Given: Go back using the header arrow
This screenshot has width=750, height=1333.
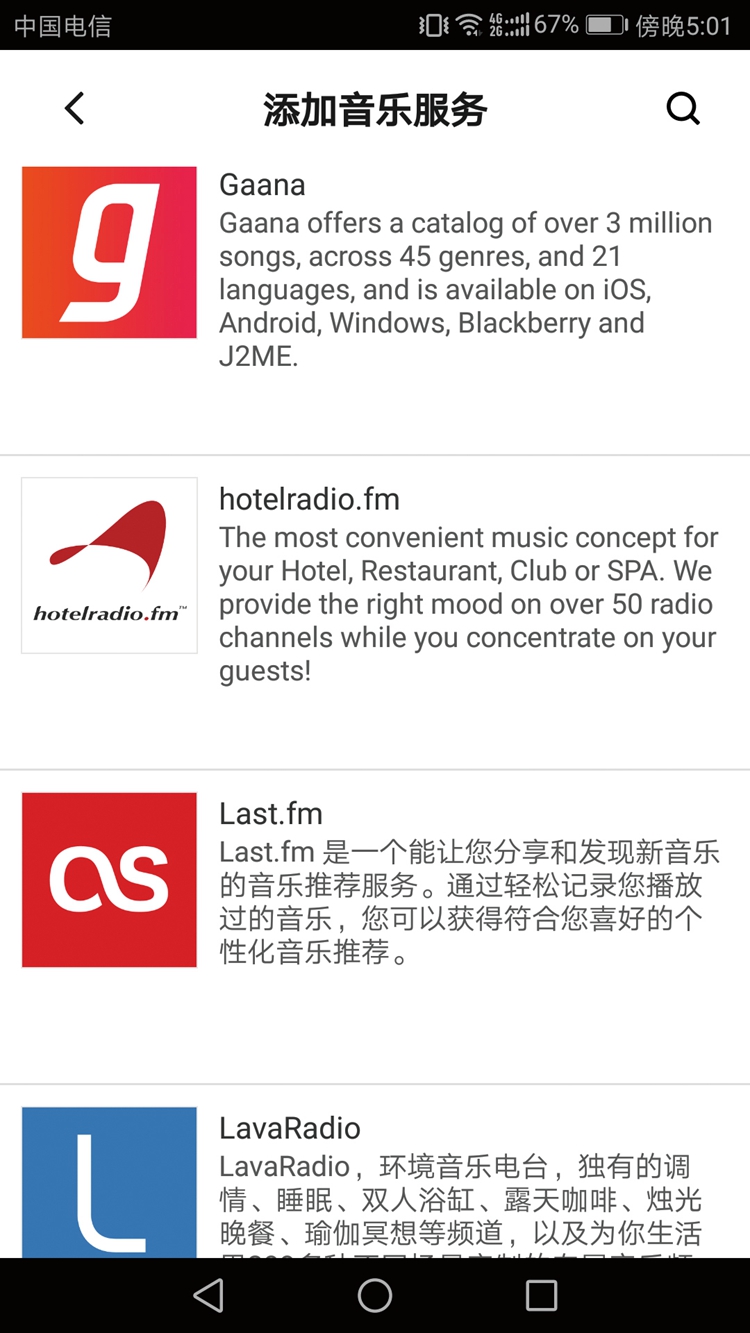Looking at the screenshot, I should click(x=75, y=108).
